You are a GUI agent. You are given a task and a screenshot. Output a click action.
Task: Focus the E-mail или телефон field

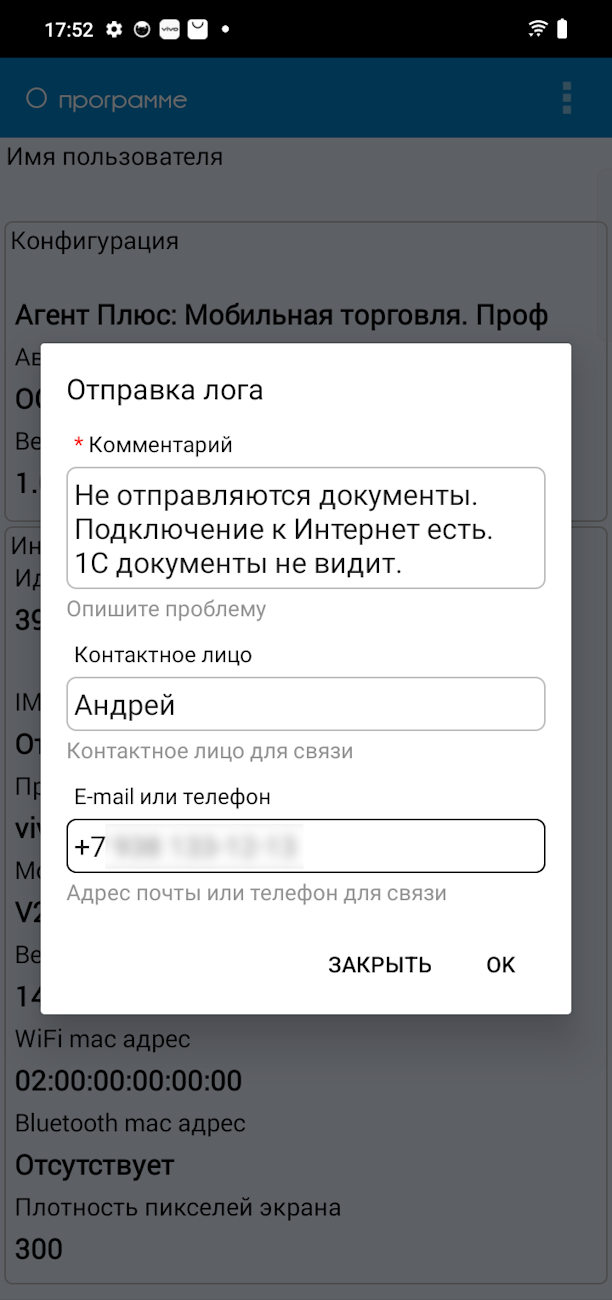[x=305, y=847]
